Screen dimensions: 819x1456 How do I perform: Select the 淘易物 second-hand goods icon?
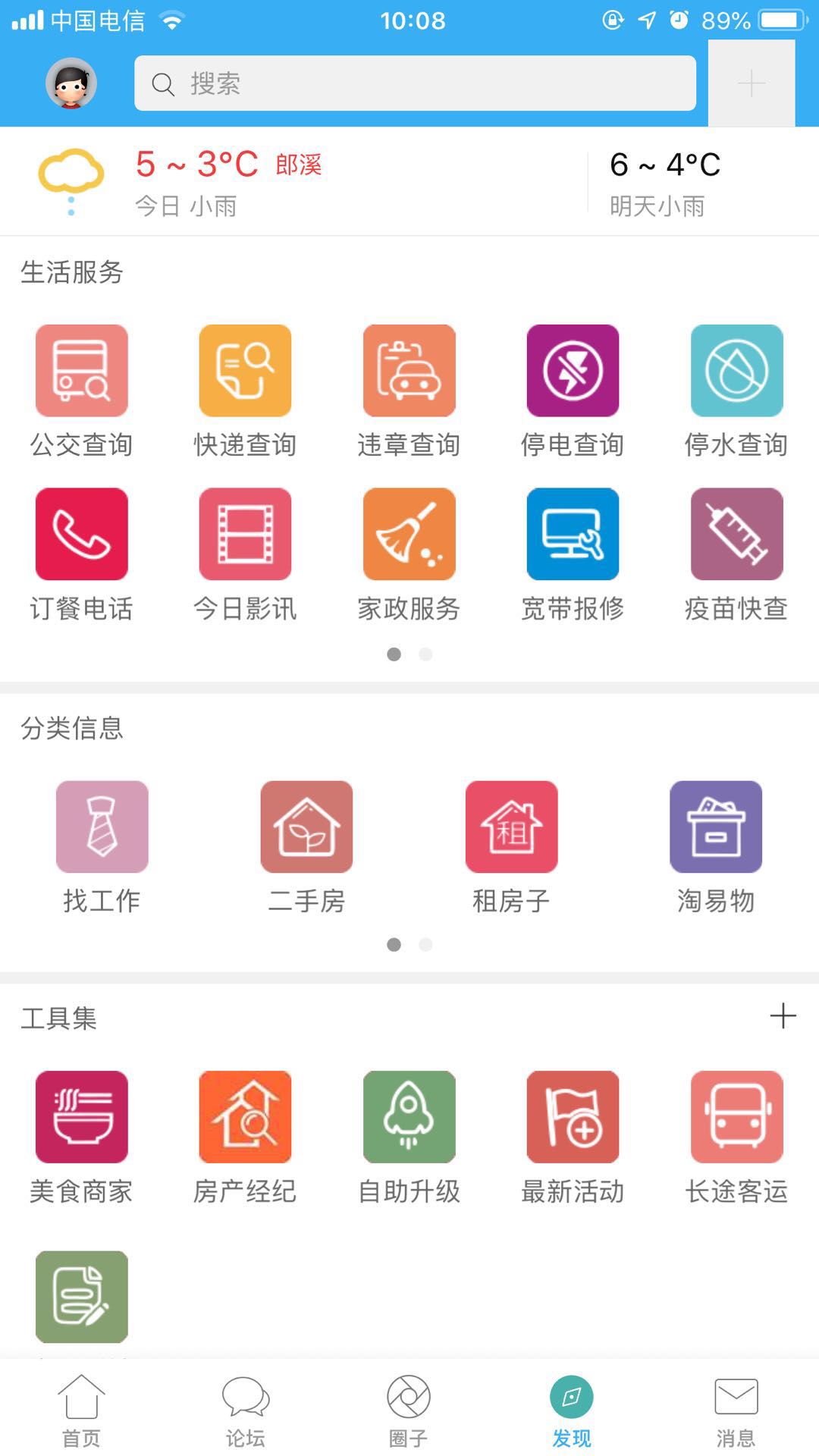(715, 827)
